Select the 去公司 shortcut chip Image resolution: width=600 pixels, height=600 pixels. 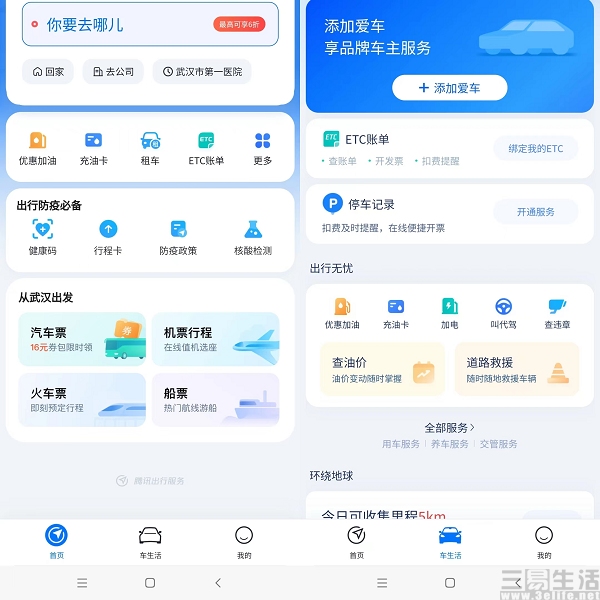coord(113,72)
